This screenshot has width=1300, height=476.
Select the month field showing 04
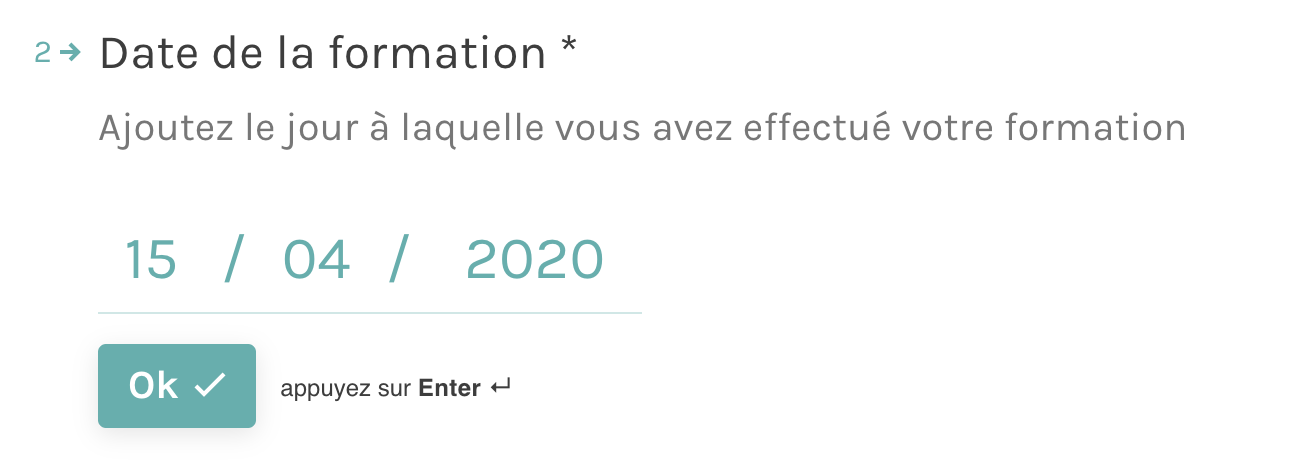(316, 260)
